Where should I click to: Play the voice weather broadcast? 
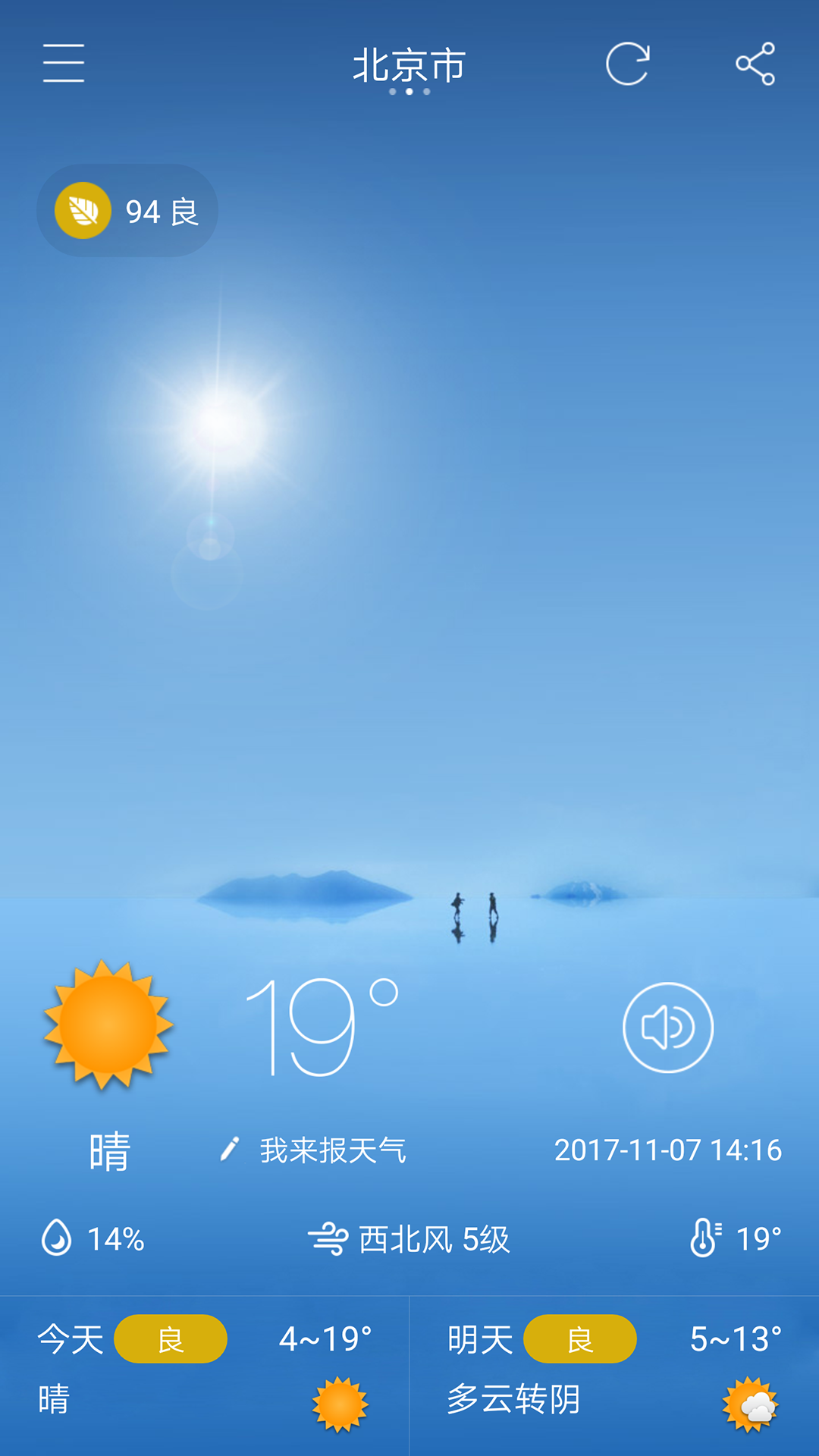pyautogui.click(x=668, y=1028)
